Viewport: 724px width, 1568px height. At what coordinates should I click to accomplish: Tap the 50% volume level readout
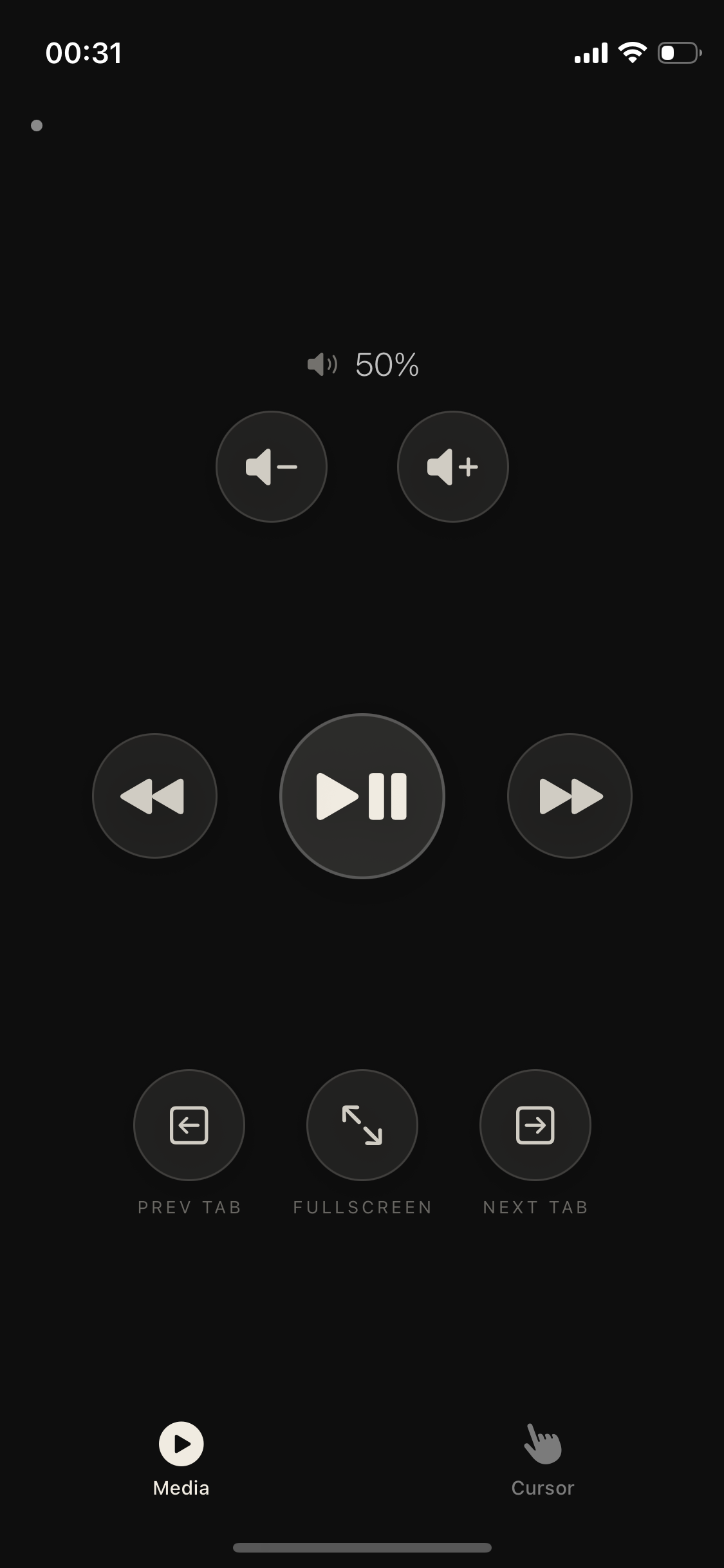(385, 364)
